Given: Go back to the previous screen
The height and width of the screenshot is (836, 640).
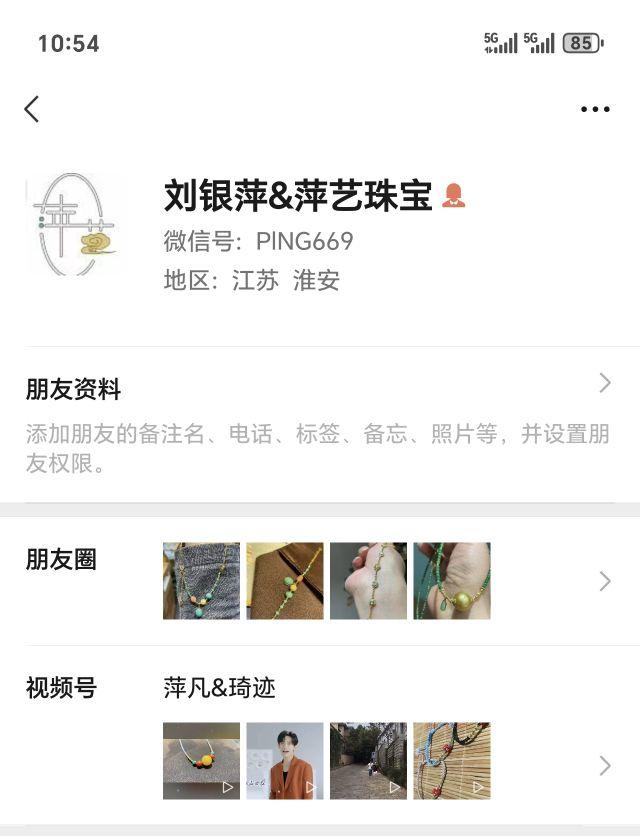Looking at the screenshot, I should tap(32, 109).
